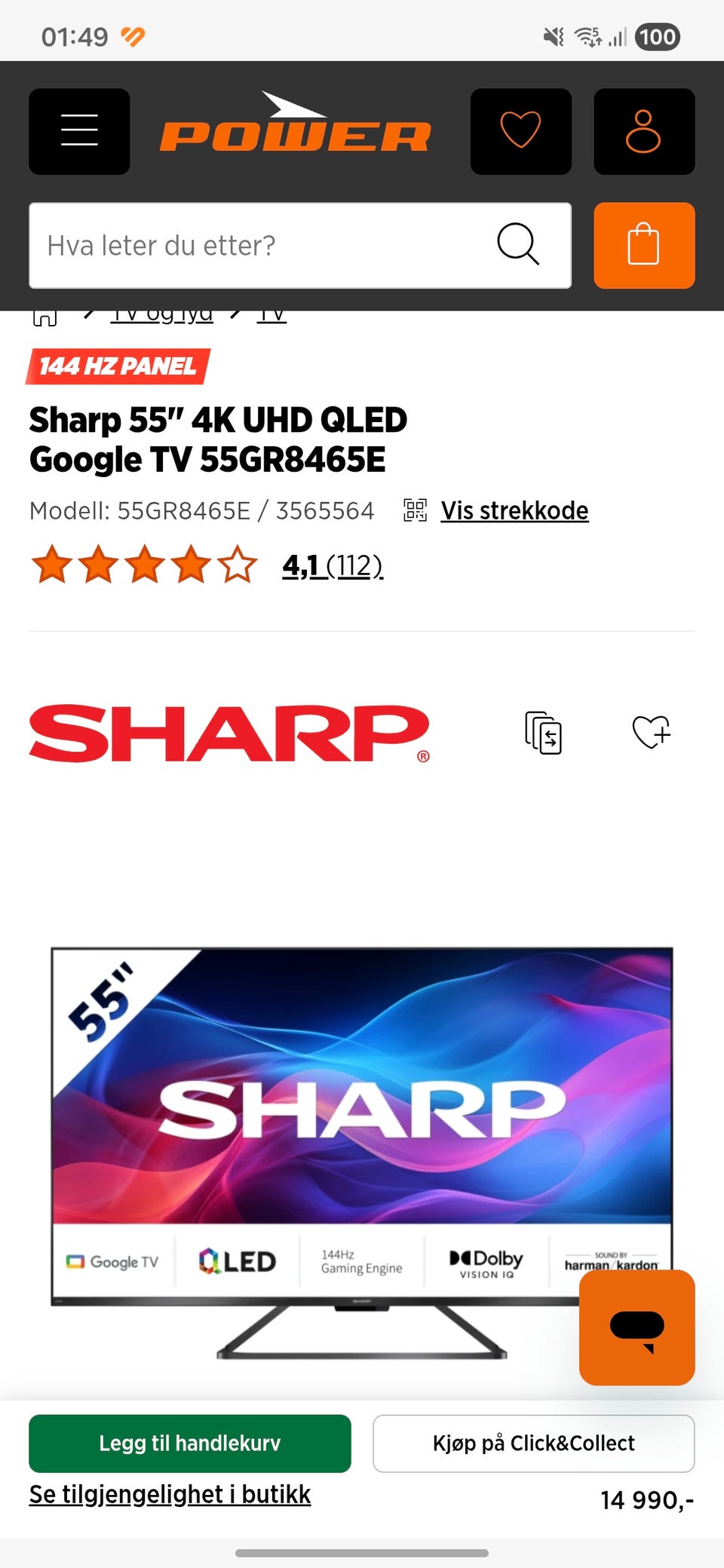This screenshot has width=724, height=1568.
Task: View the 4,1 (112) ratings reviews
Action: coord(333,565)
